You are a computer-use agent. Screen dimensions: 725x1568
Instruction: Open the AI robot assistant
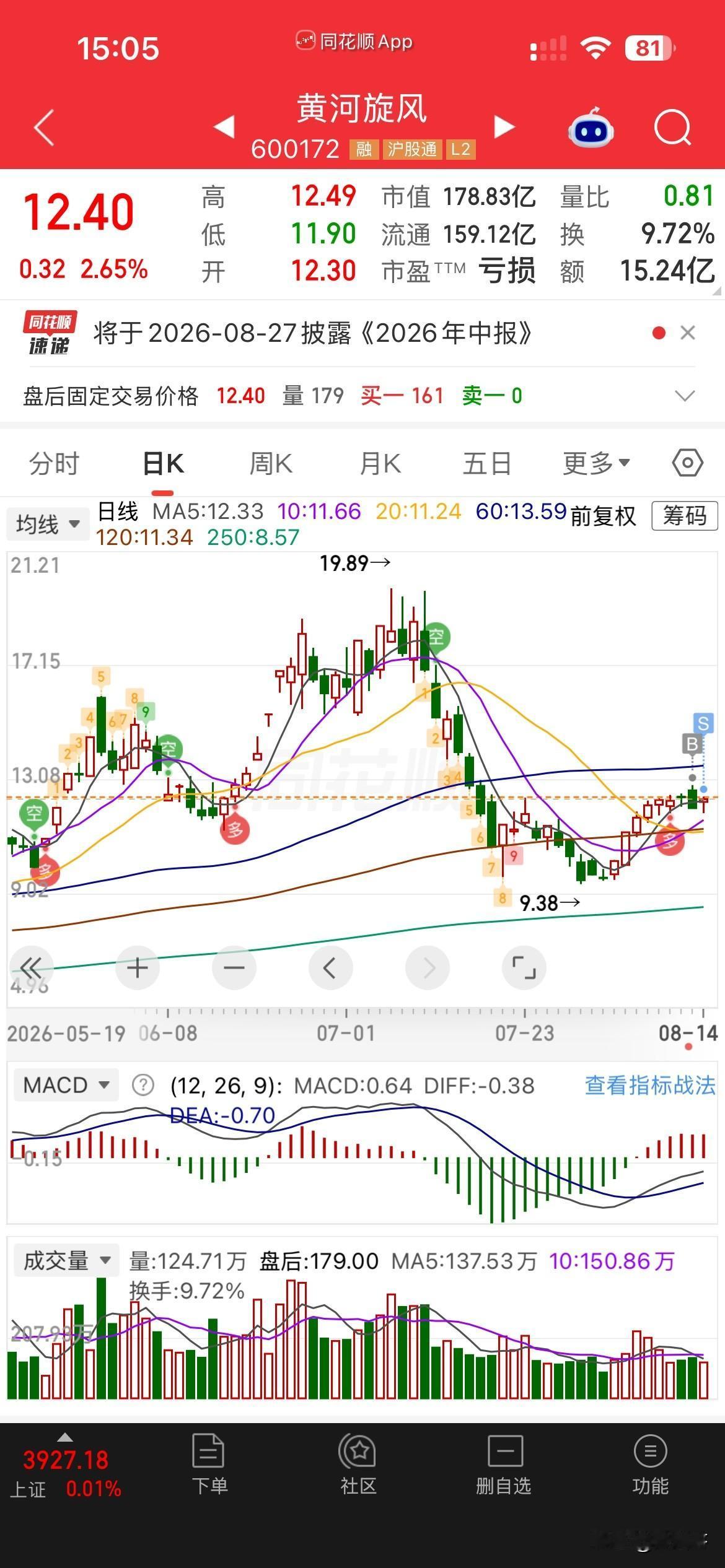(x=591, y=128)
